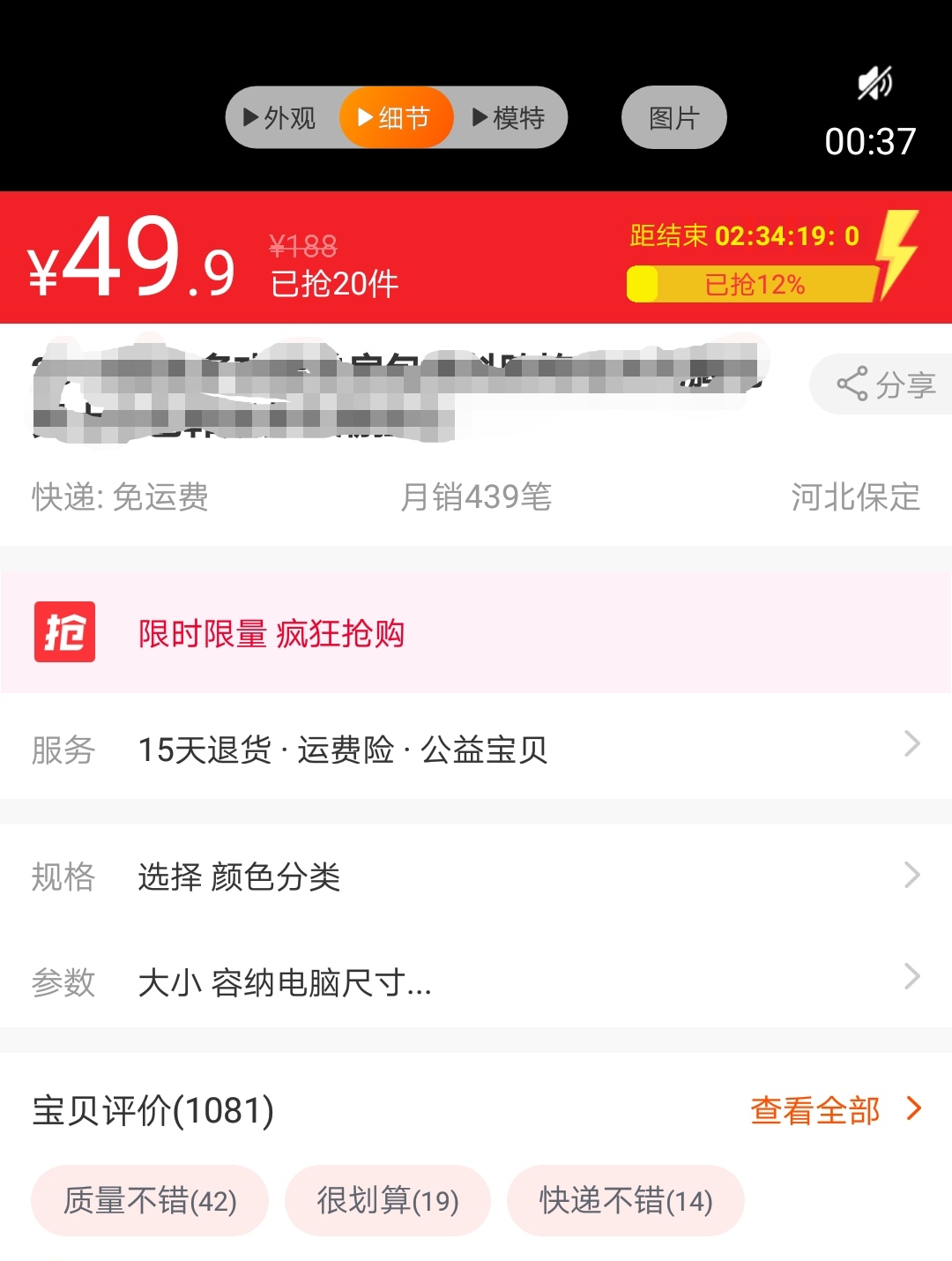Switch to the 图片 gallery view

coord(673,117)
